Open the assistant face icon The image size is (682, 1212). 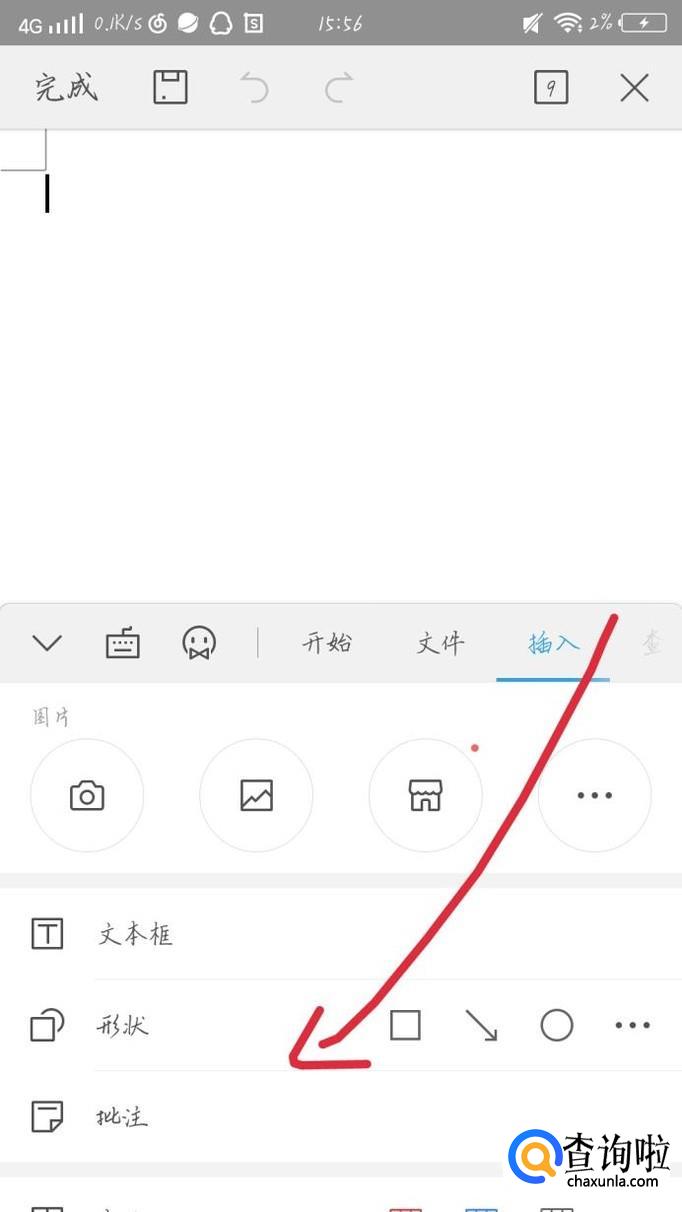199,643
